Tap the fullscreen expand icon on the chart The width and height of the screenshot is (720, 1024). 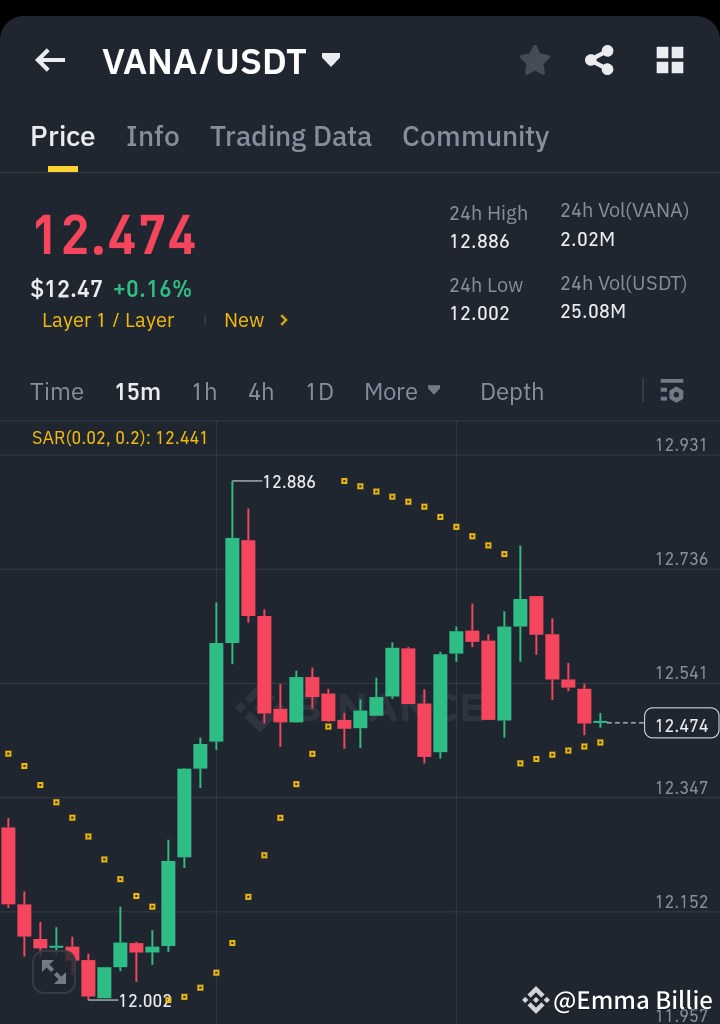click(54, 971)
